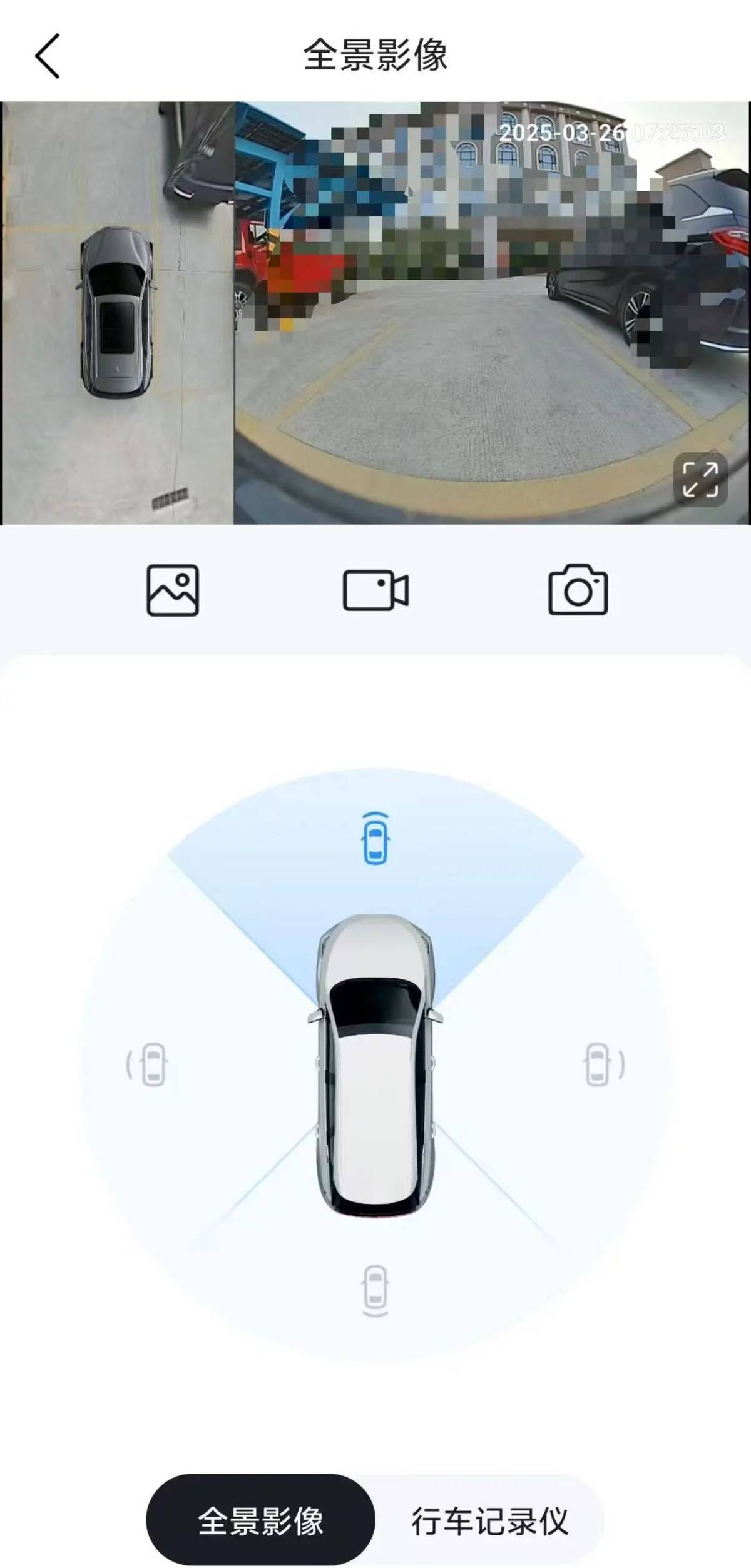
Task: Expand the camera view to fullscreen
Action: tap(700, 479)
